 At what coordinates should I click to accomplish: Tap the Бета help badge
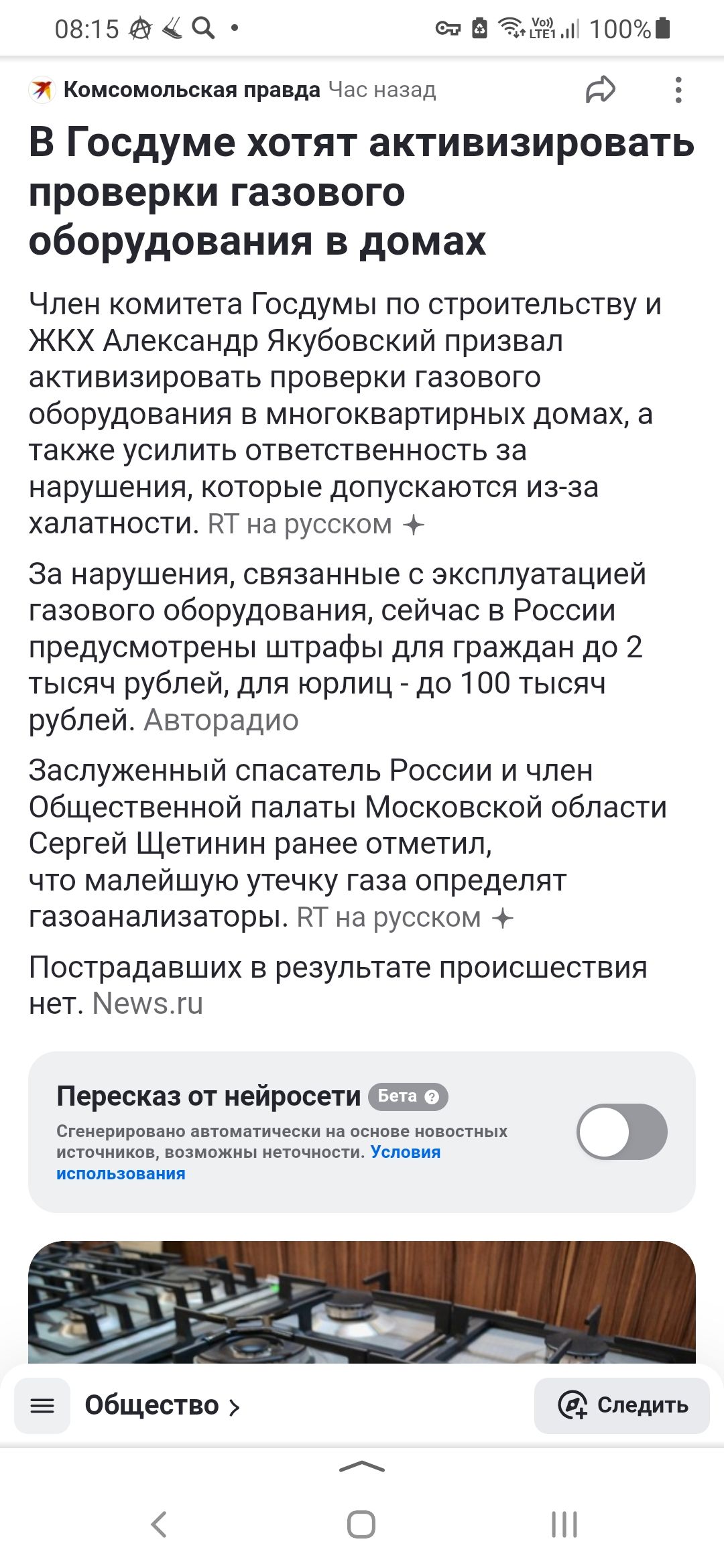pos(408,1096)
